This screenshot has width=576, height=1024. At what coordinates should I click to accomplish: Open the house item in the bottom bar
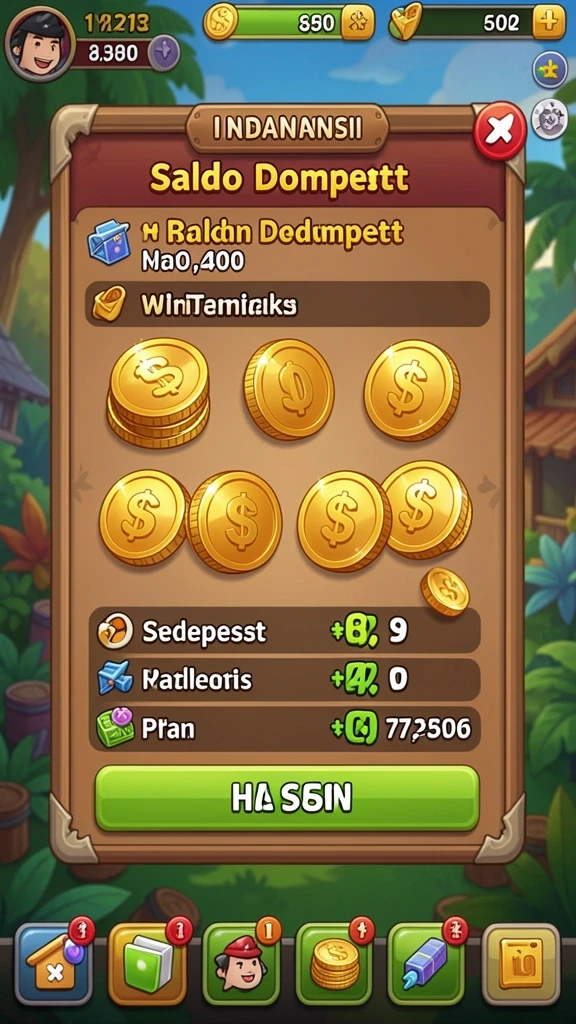(54, 963)
